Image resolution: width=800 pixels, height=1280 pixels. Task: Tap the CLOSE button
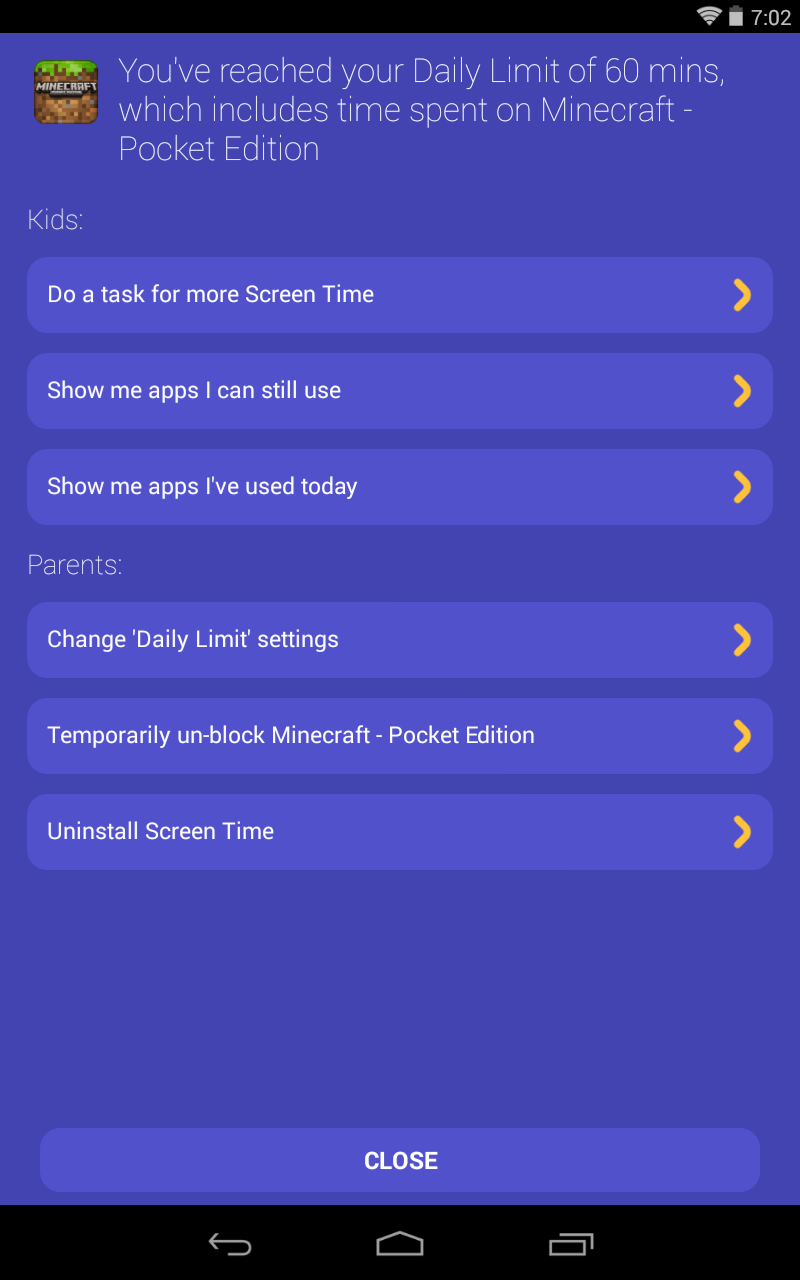tap(400, 1160)
